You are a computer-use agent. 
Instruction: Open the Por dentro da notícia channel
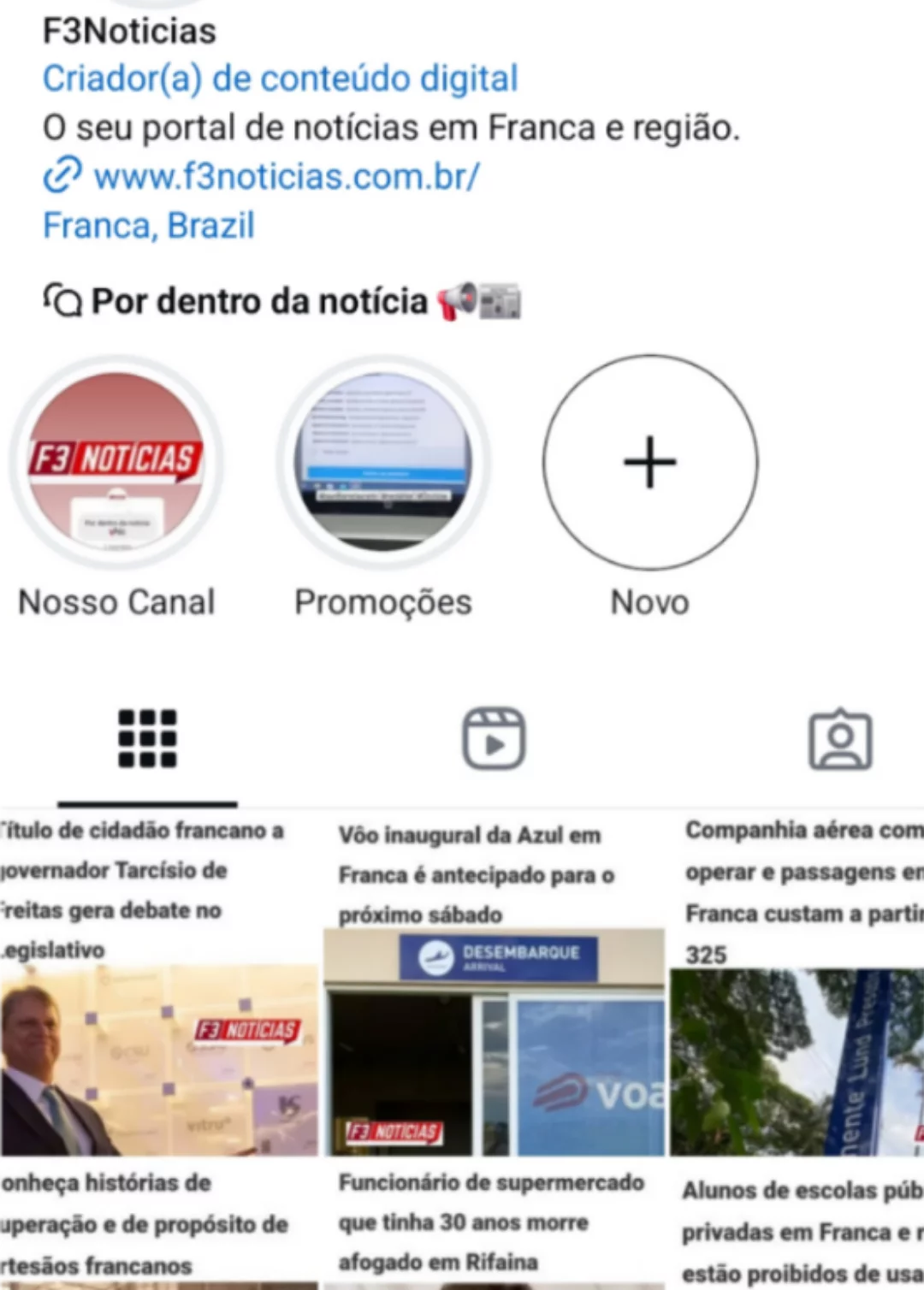259,301
